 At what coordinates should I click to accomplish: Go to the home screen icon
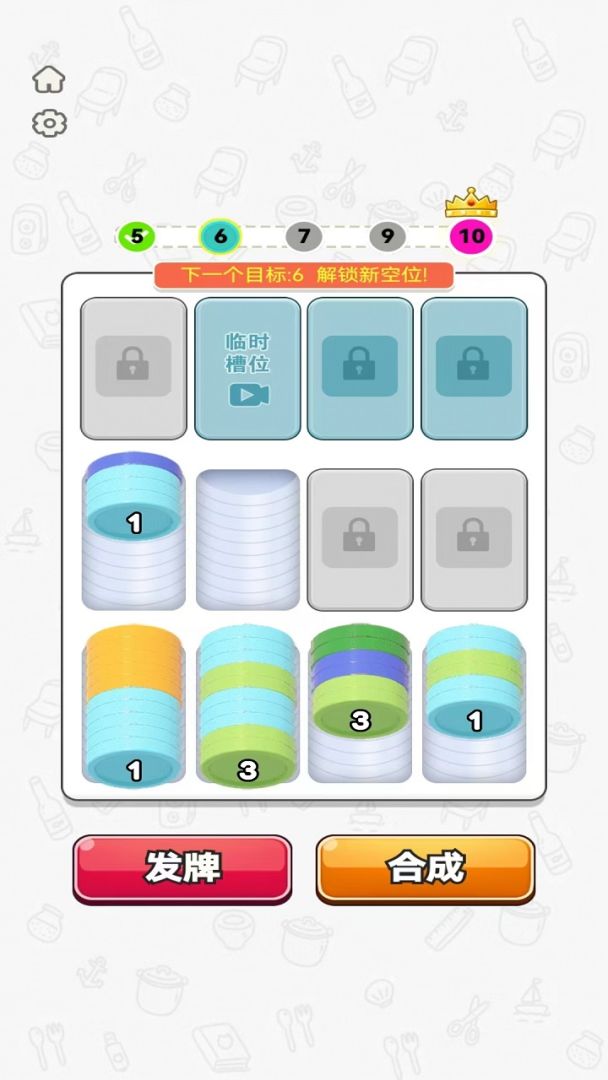click(49, 79)
